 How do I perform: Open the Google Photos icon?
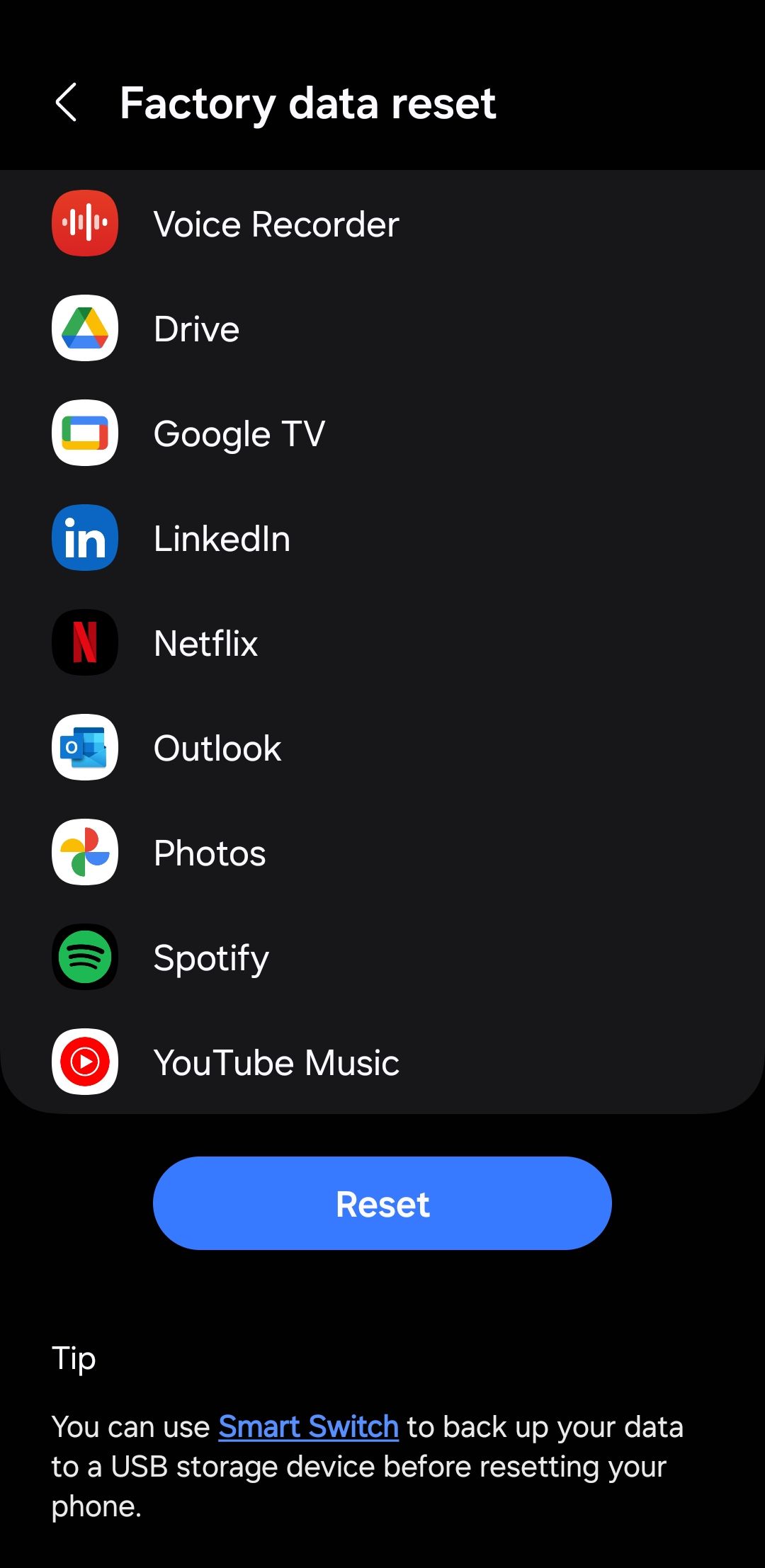(x=84, y=852)
